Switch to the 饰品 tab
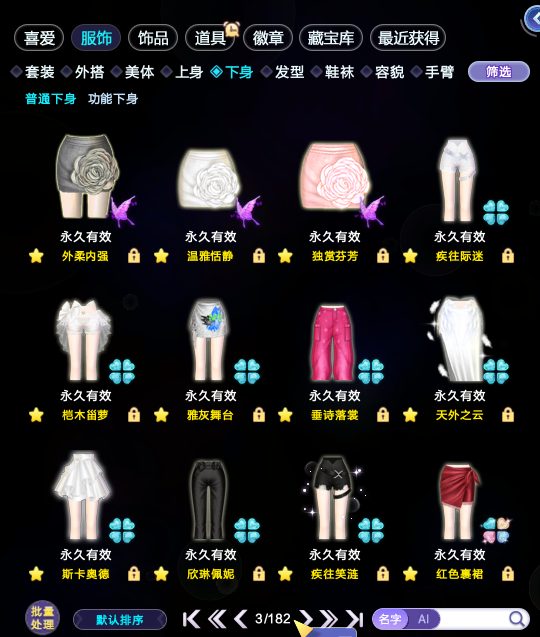 click(153, 38)
